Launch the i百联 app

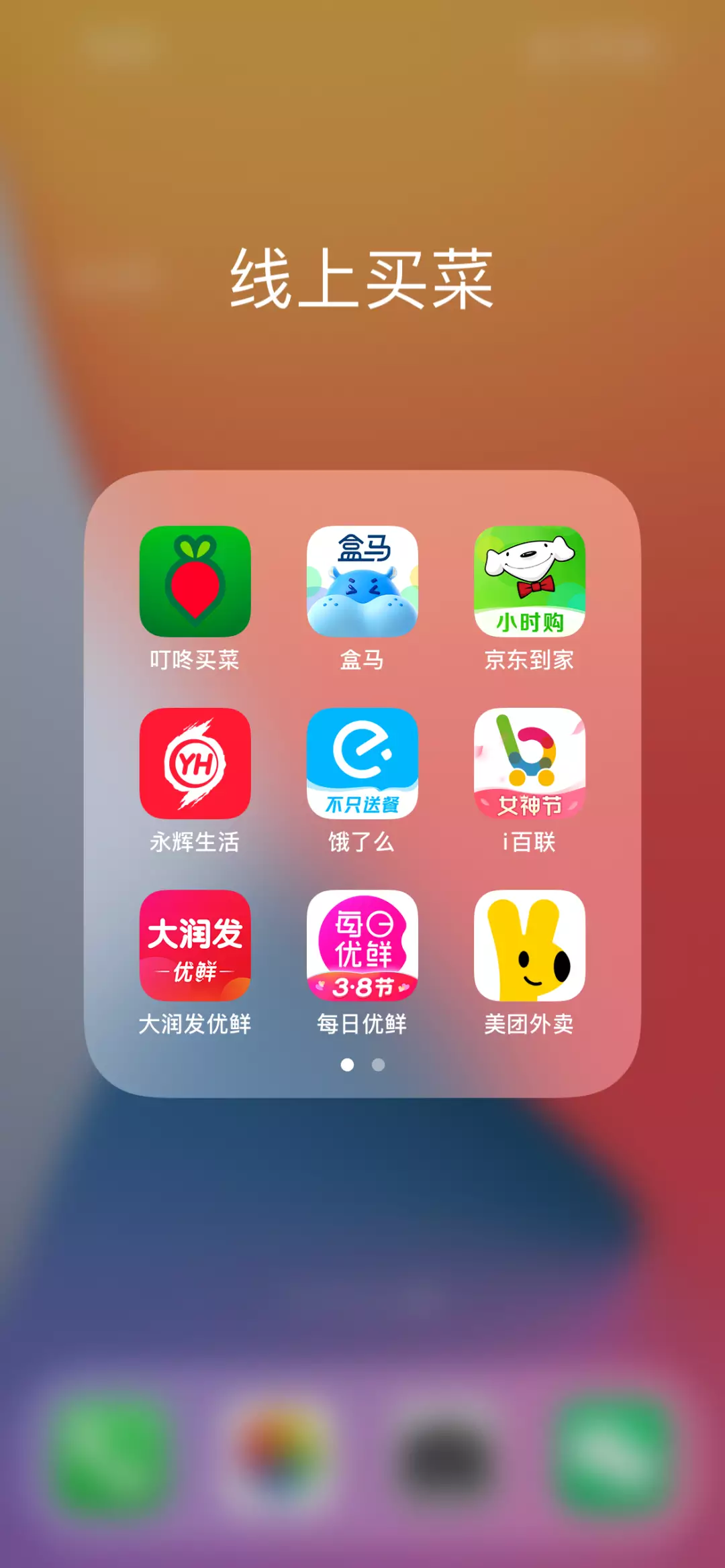coord(529,763)
